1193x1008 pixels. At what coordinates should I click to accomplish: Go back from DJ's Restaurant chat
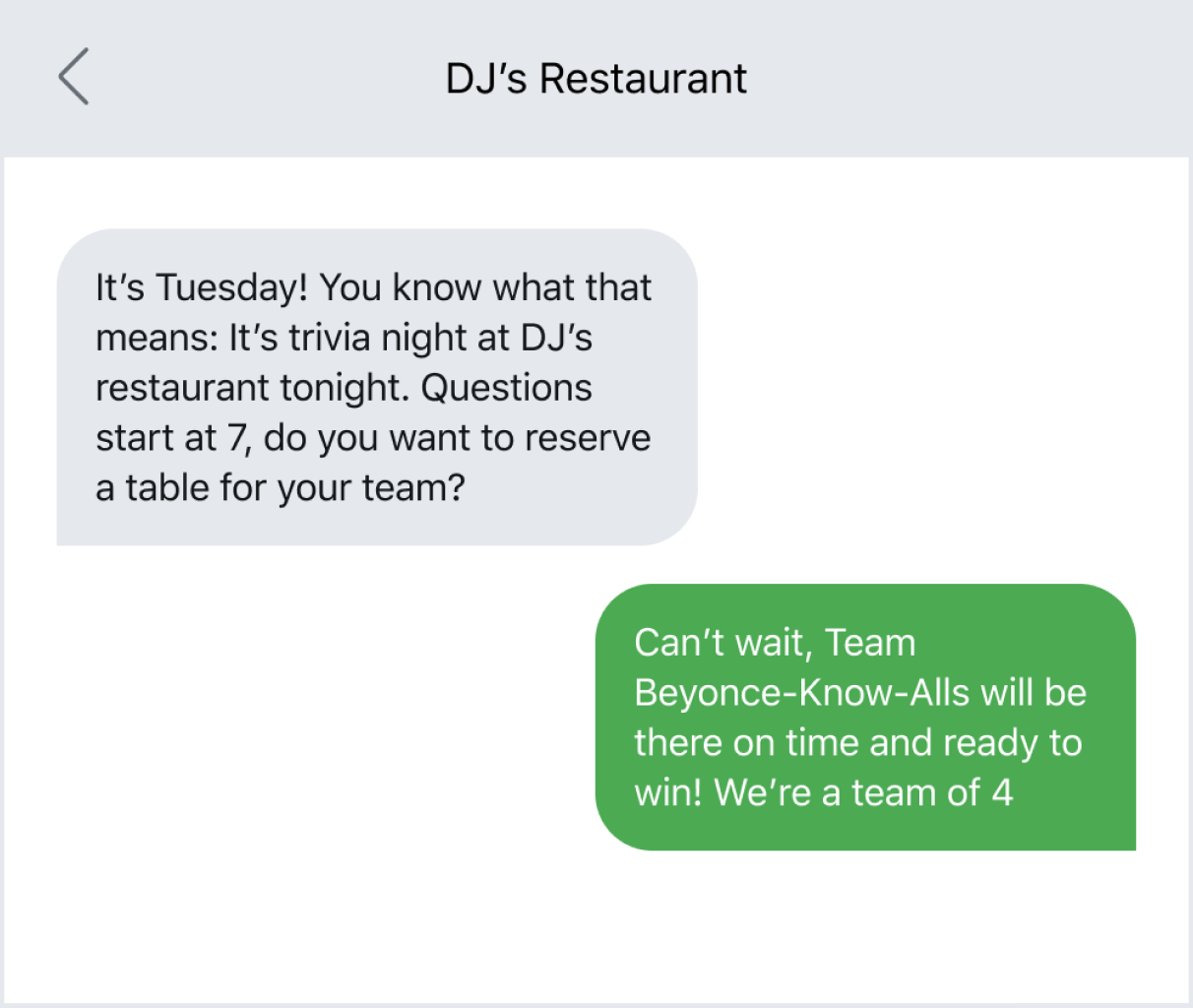[x=74, y=77]
